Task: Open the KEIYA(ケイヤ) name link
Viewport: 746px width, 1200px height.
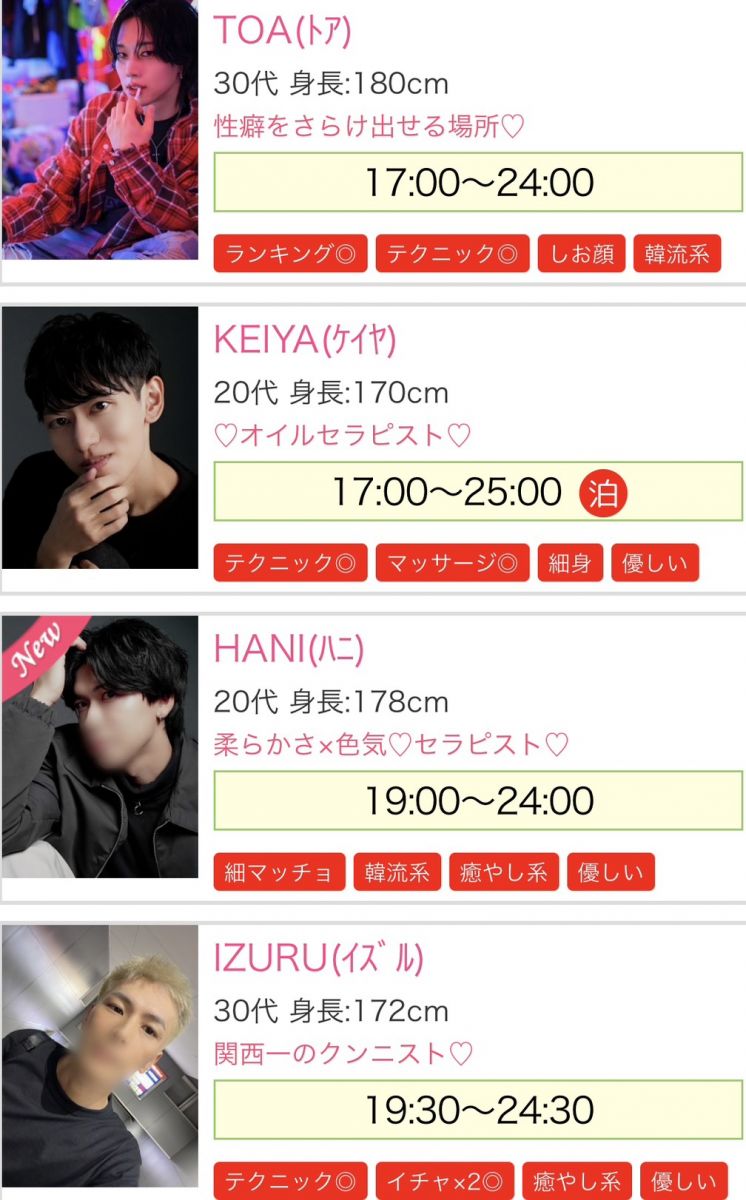Action: pyautogui.click(x=305, y=340)
